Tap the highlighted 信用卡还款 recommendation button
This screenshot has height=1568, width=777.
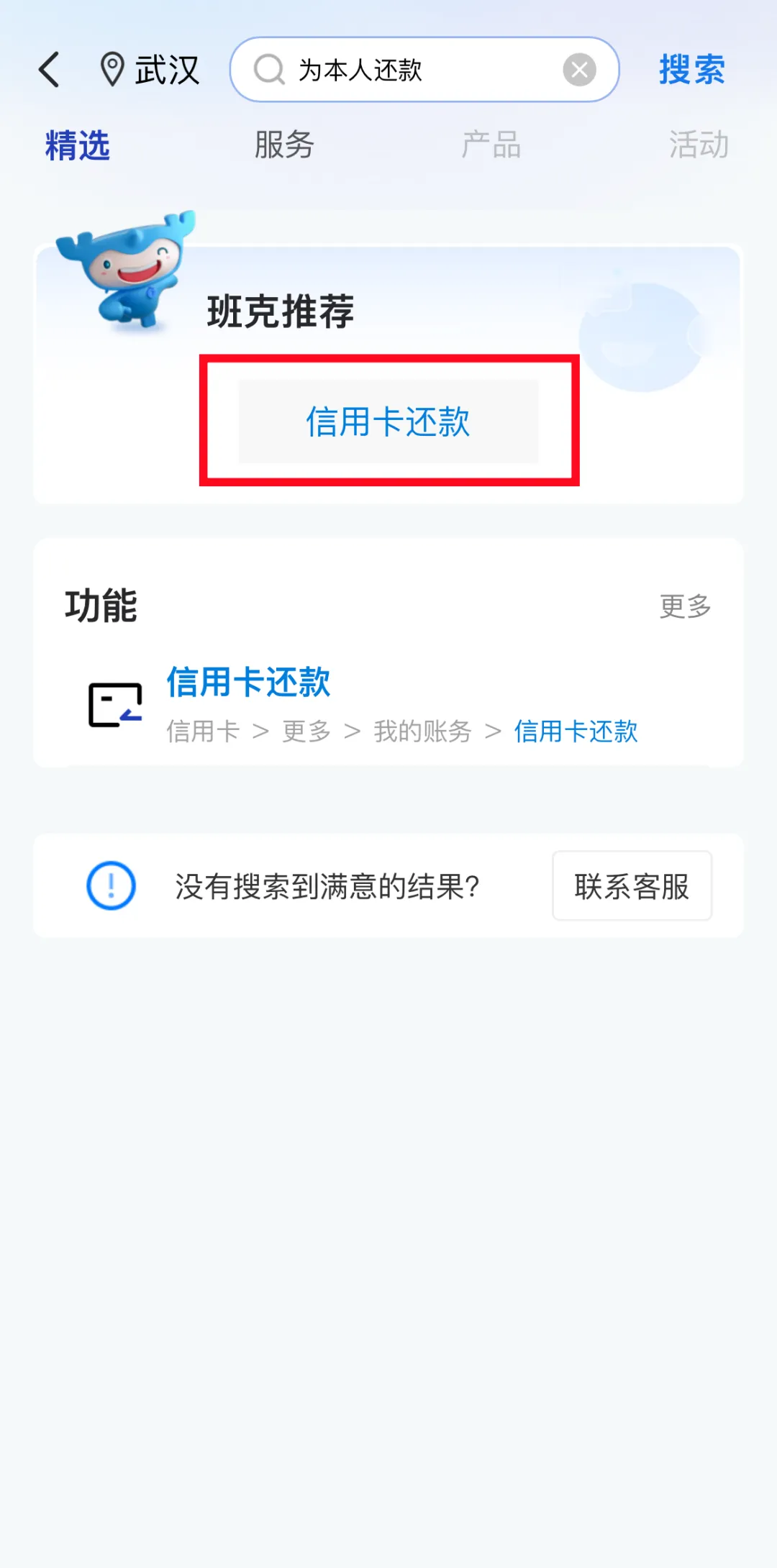pyautogui.click(x=388, y=422)
